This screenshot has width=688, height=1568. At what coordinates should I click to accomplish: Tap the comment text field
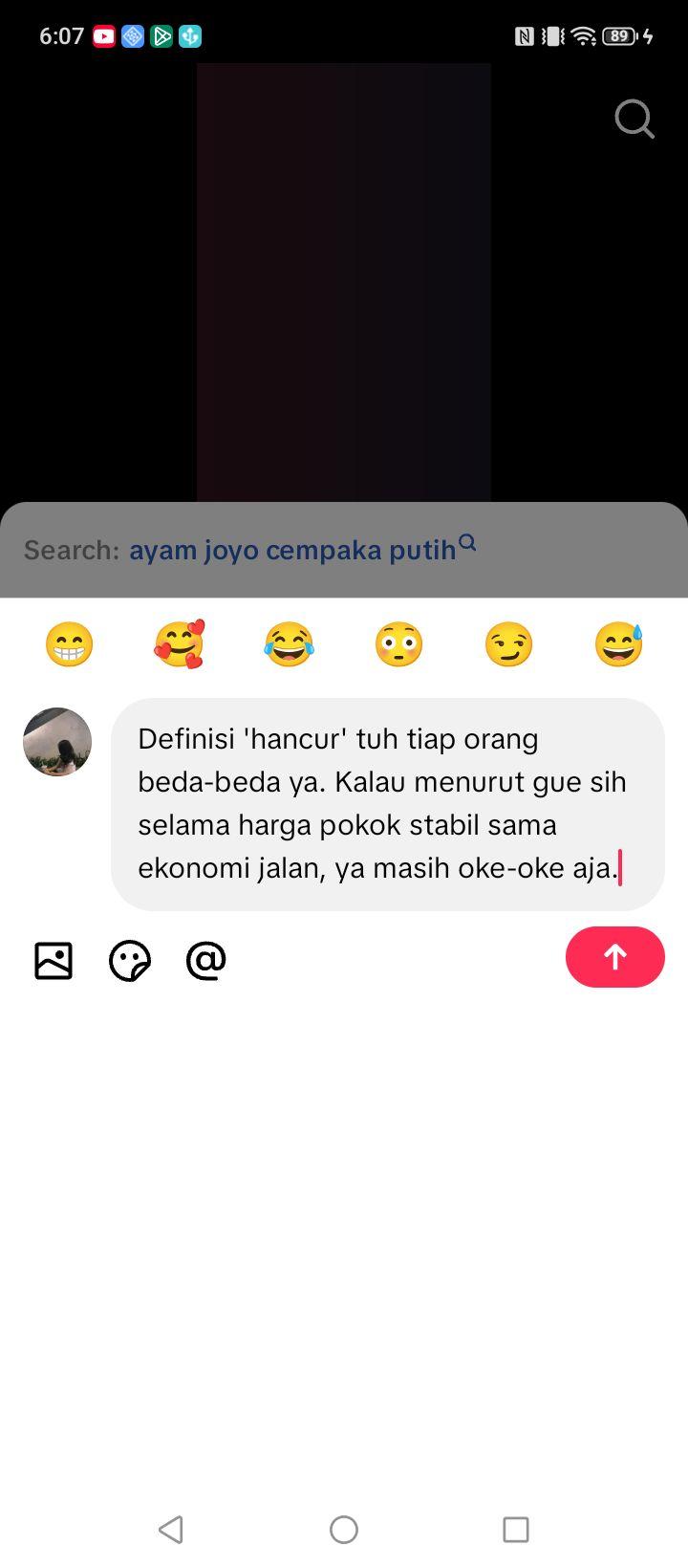(388, 804)
